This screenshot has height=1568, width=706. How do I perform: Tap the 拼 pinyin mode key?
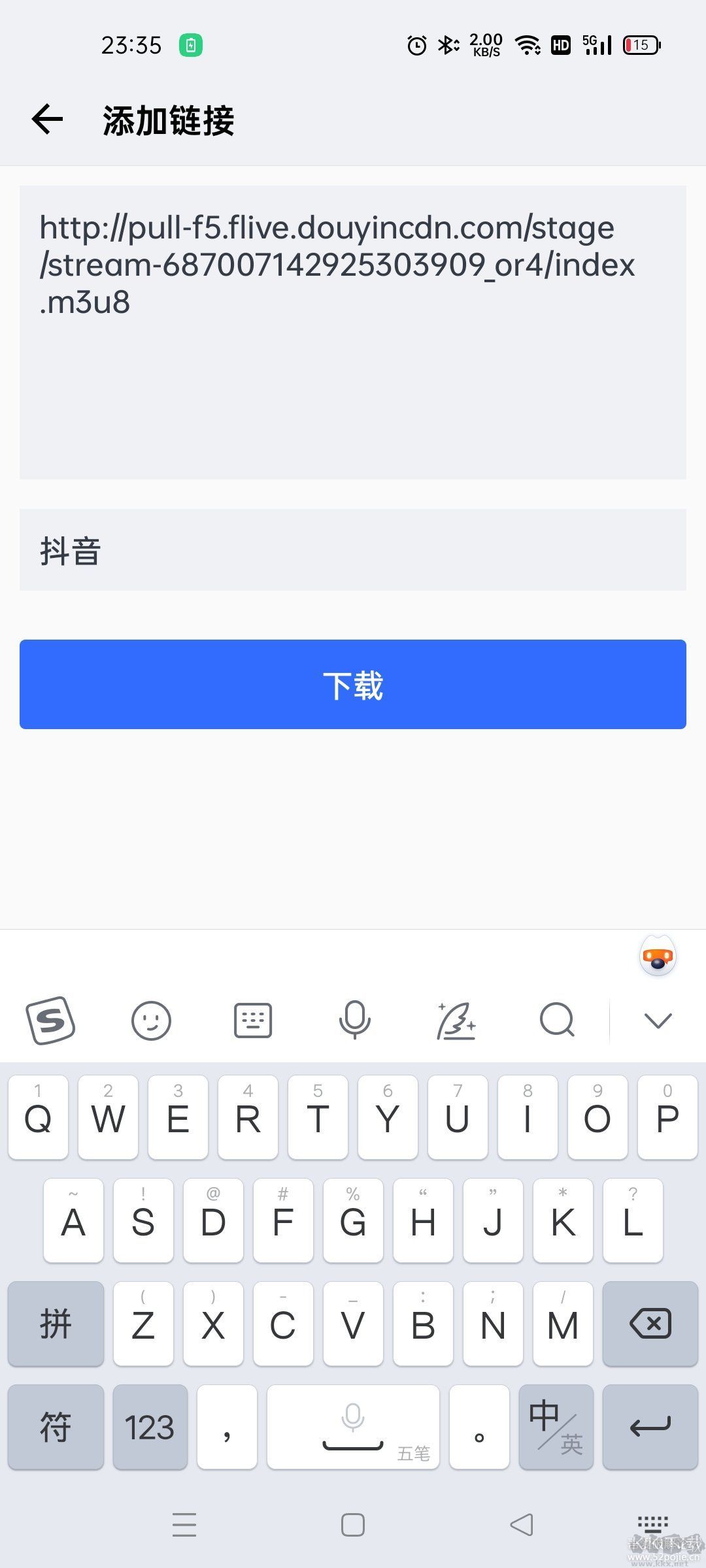(56, 1324)
